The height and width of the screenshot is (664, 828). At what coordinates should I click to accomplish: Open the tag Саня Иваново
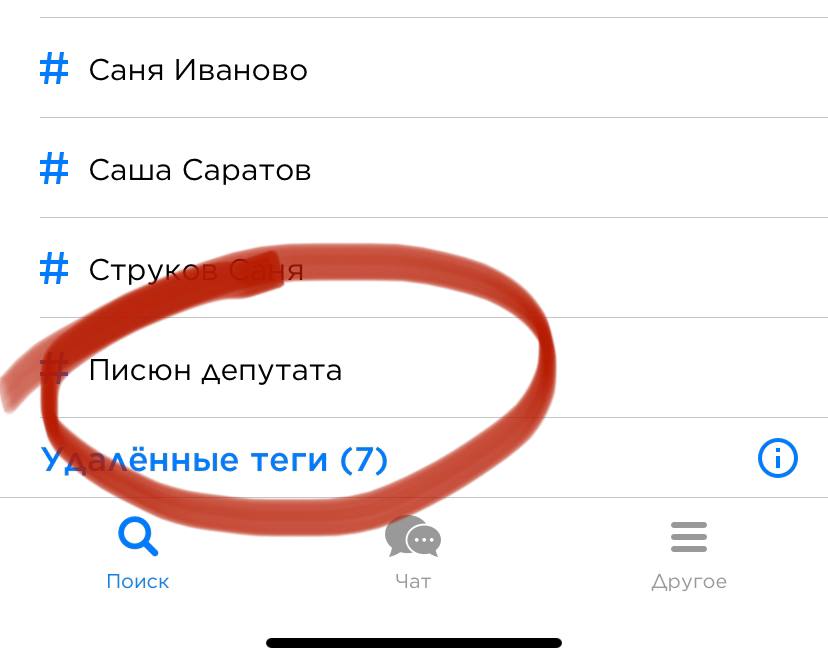pyautogui.click(x=198, y=70)
